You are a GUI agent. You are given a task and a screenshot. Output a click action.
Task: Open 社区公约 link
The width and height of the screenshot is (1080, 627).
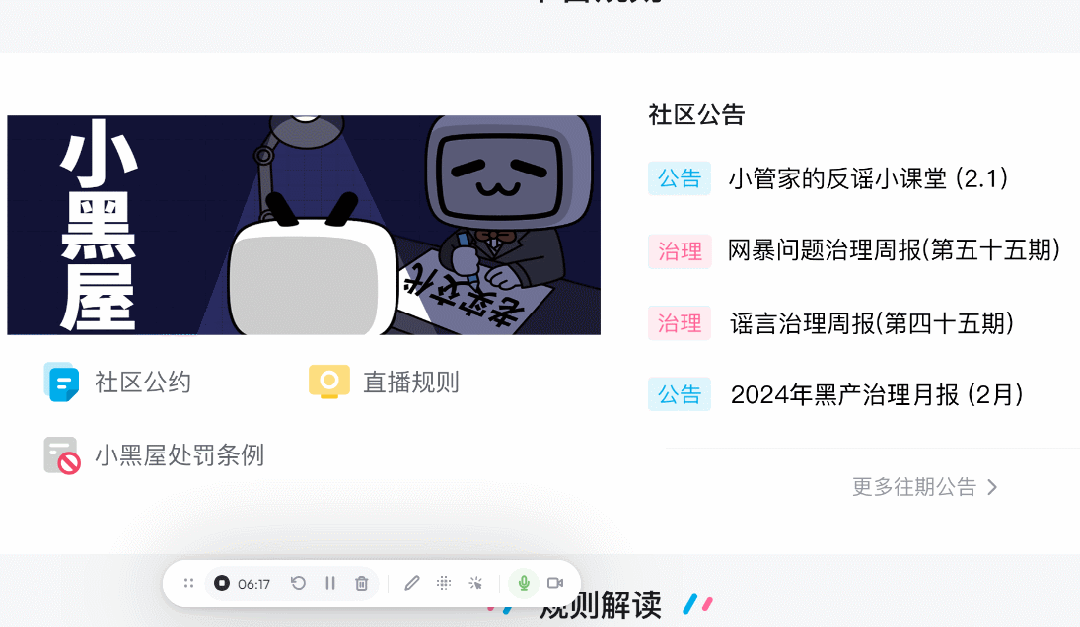point(141,382)
